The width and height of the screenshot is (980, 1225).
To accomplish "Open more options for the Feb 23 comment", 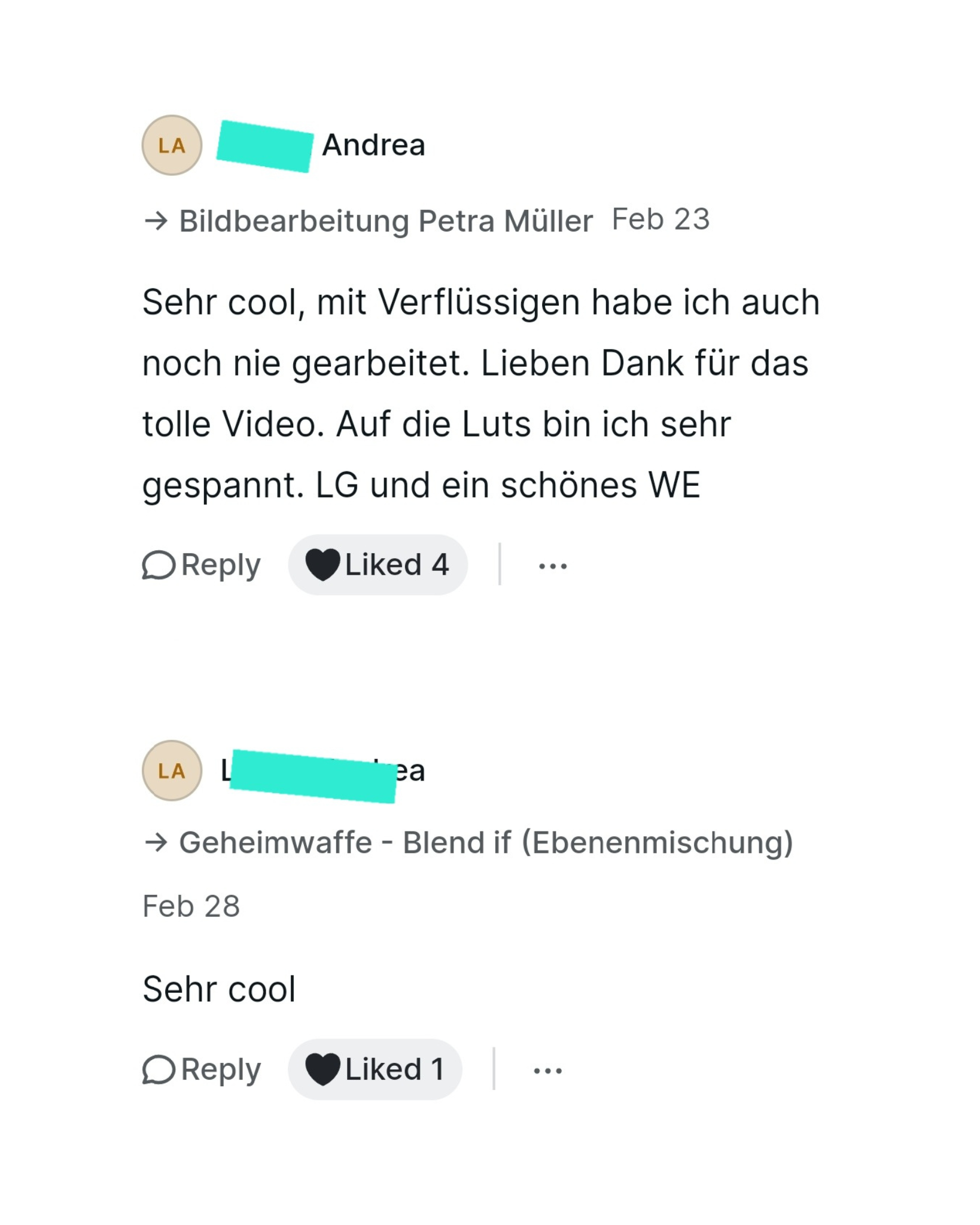I will click(x=553, y=565).
